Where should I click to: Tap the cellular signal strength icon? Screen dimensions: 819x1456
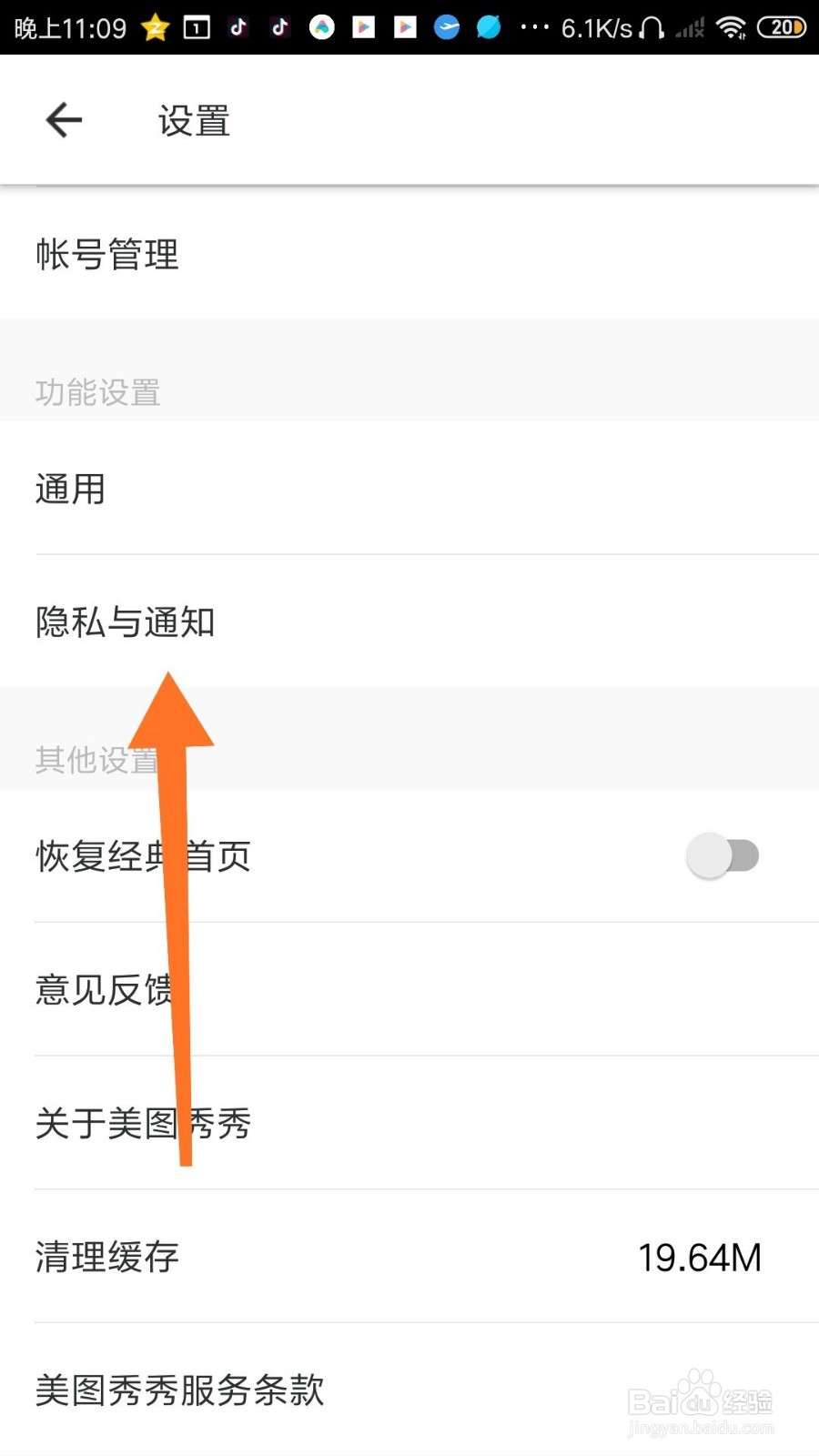(689, 27)
